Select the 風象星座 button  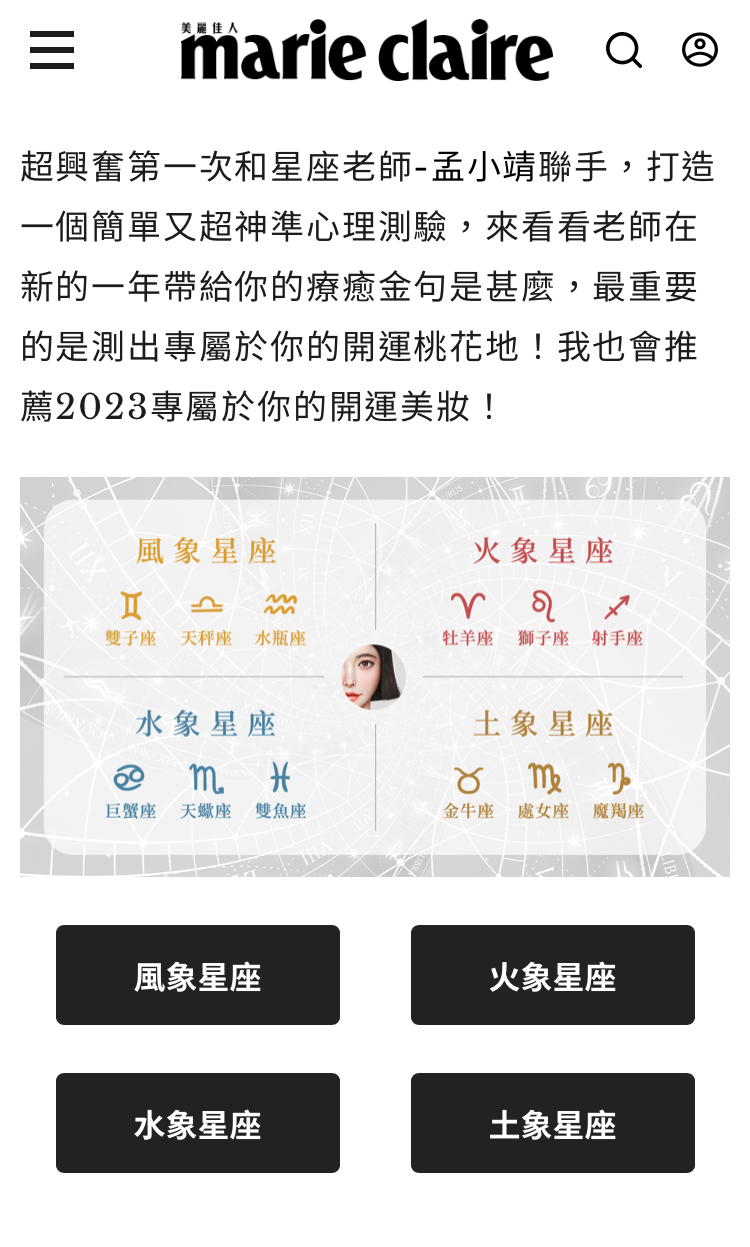[x=198, y=975]
